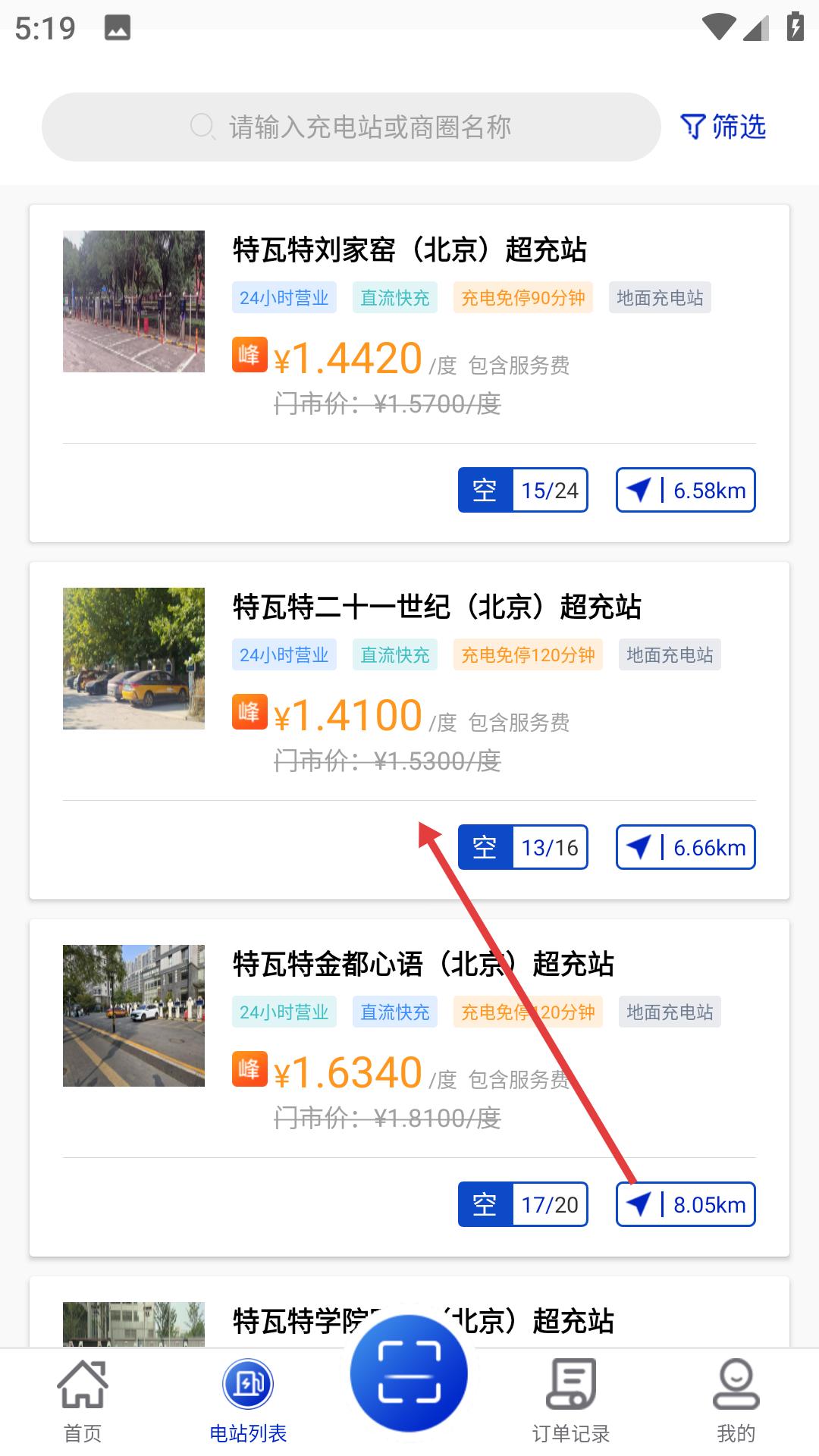Navigate to the 6.66km station
Screen dimensions: 819x1456
[x=686, y=847]
